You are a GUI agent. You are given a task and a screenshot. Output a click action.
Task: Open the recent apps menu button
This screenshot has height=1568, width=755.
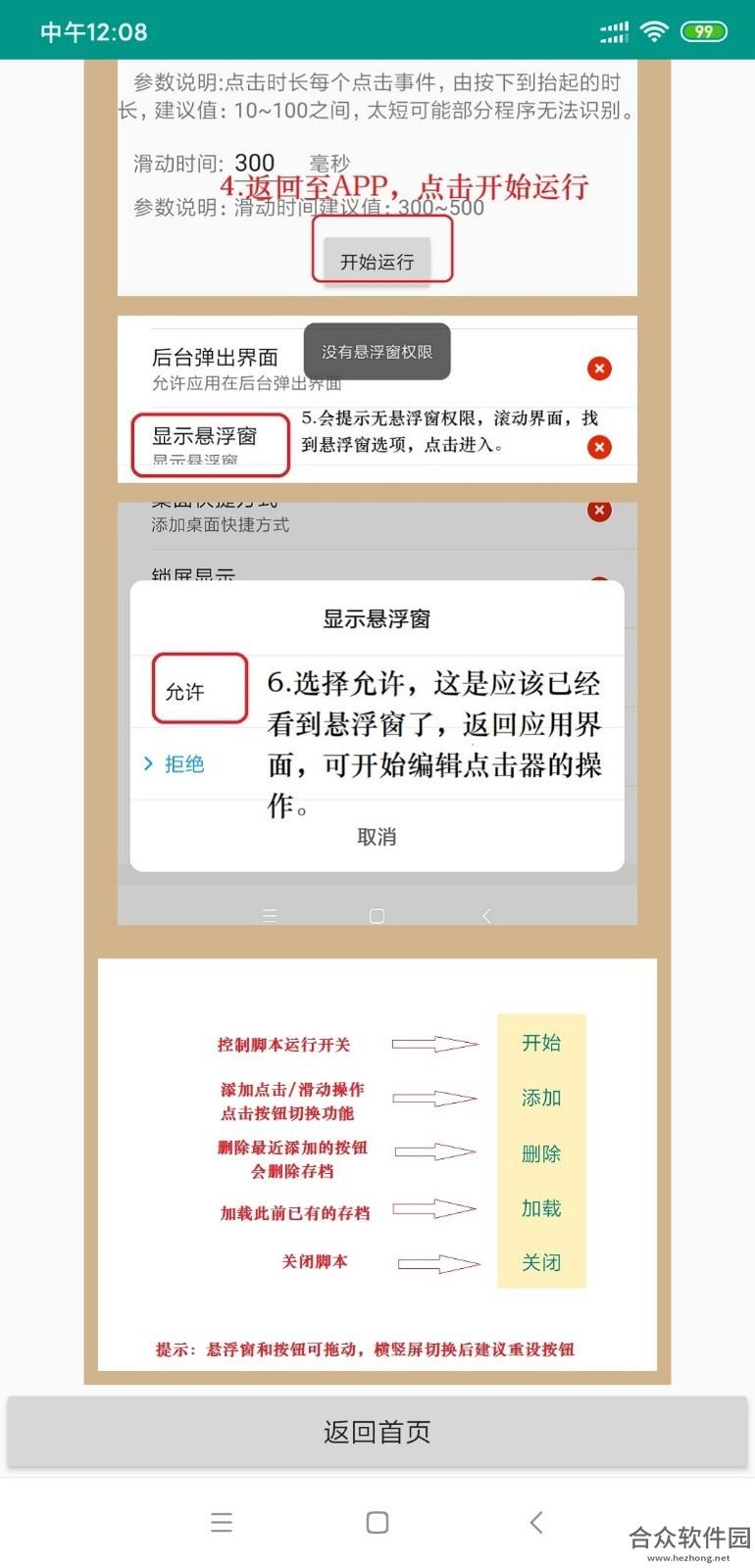click(x=222, y=1522)
